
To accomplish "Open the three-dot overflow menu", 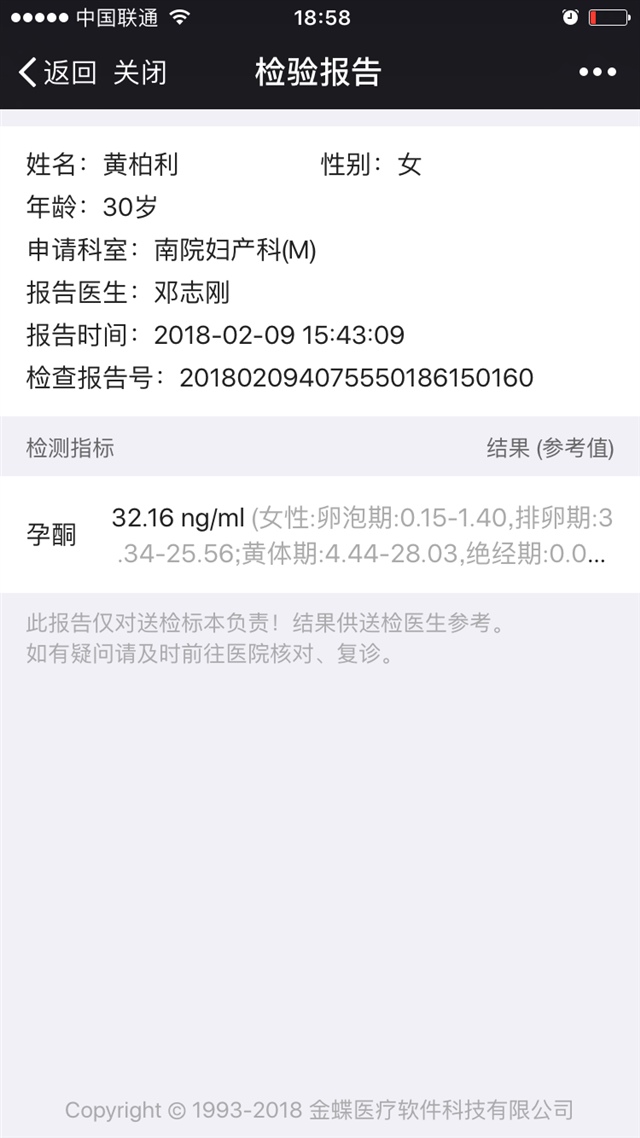I will [x=597, y=72].
